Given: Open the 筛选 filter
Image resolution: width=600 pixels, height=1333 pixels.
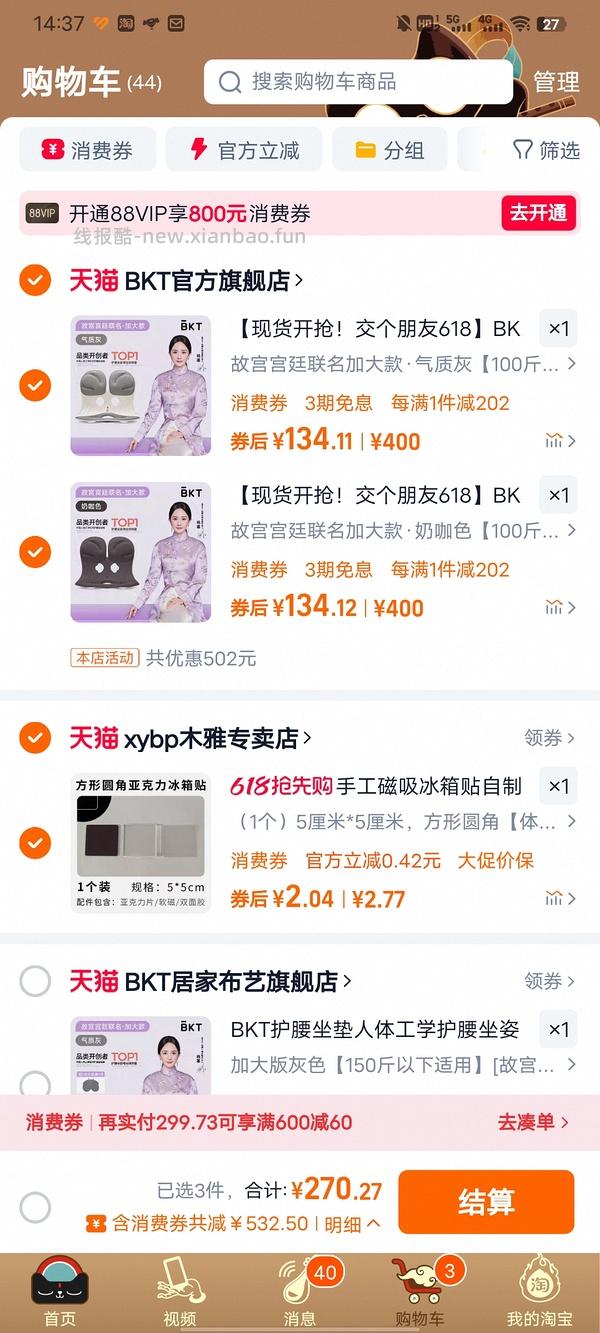Looking at the screenshot, I should tap(545, 150).
